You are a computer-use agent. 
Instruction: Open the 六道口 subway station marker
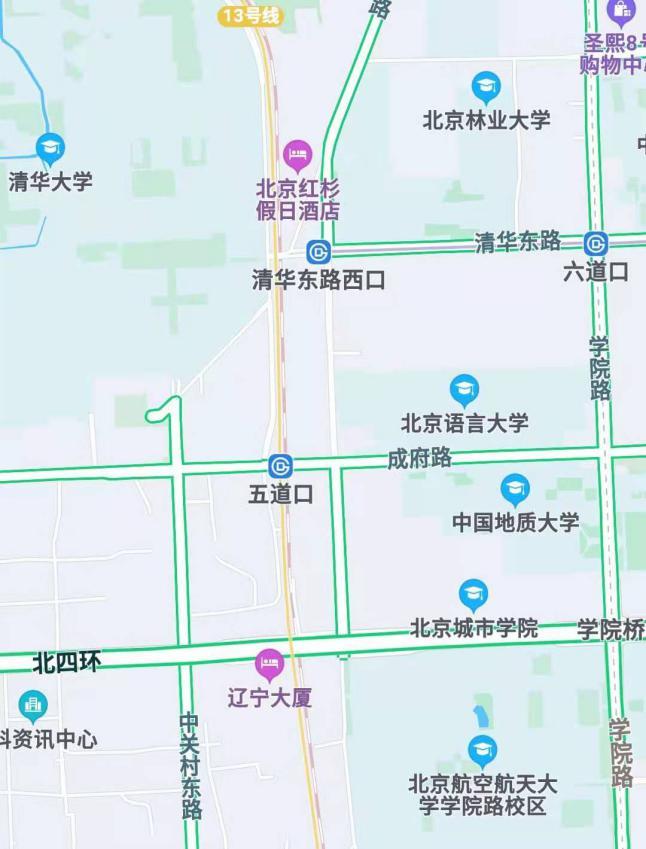tap(596, 243)
